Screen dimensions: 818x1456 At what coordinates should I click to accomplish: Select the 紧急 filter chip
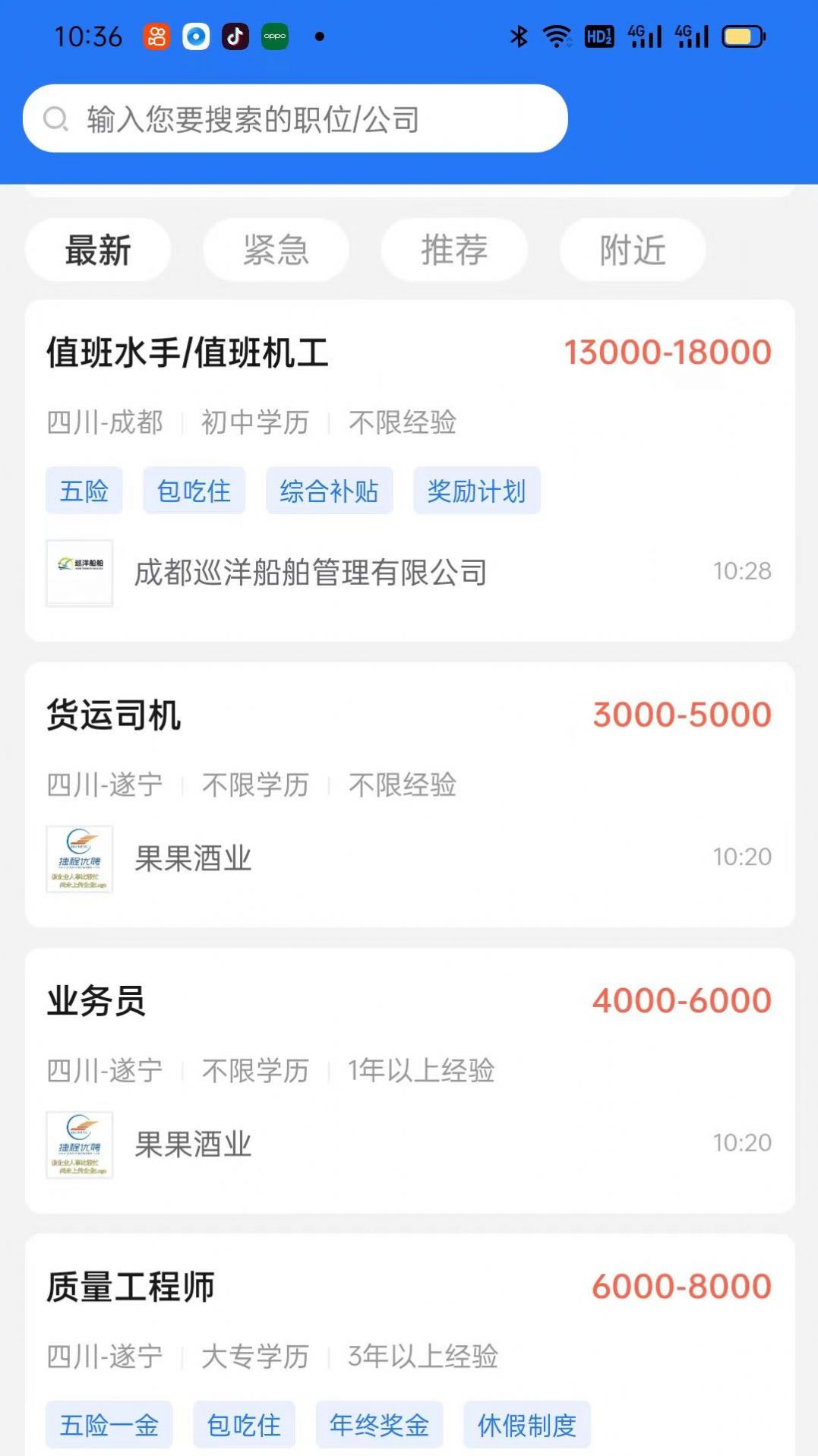pyautogui.click(x=275, y=250)
